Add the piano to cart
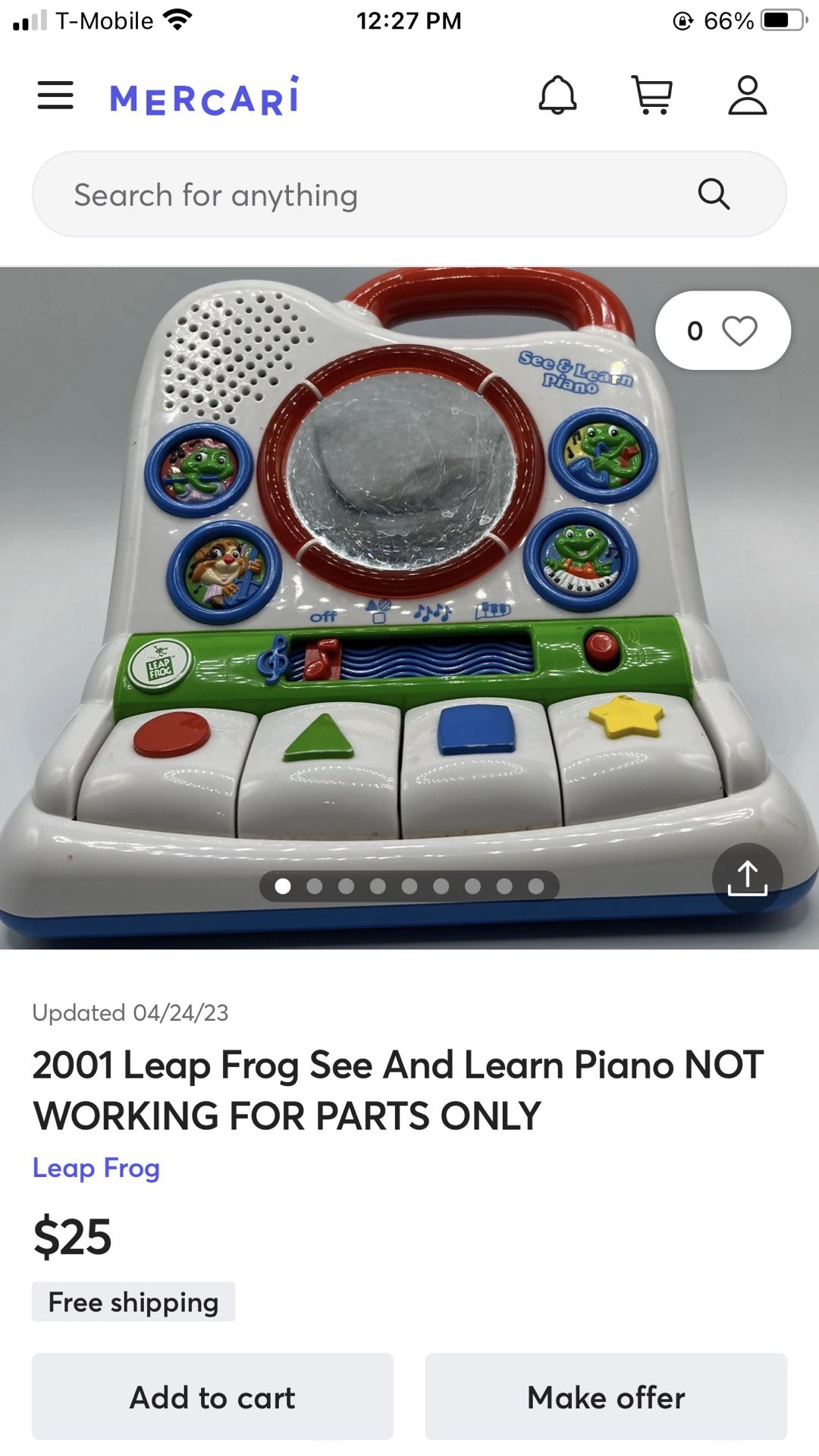The image size is (819, 1456). (x=212, y=1397)
